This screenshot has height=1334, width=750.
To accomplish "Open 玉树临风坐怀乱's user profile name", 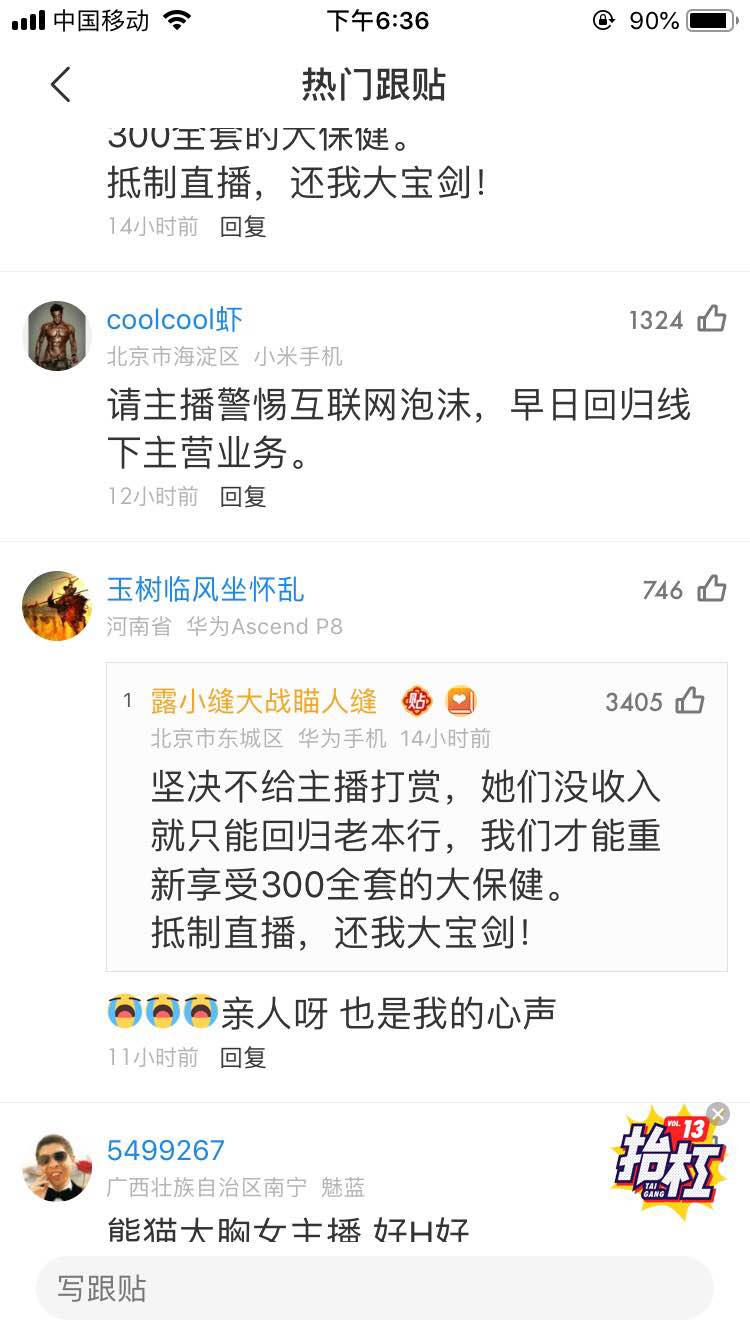I will [205, 589].
